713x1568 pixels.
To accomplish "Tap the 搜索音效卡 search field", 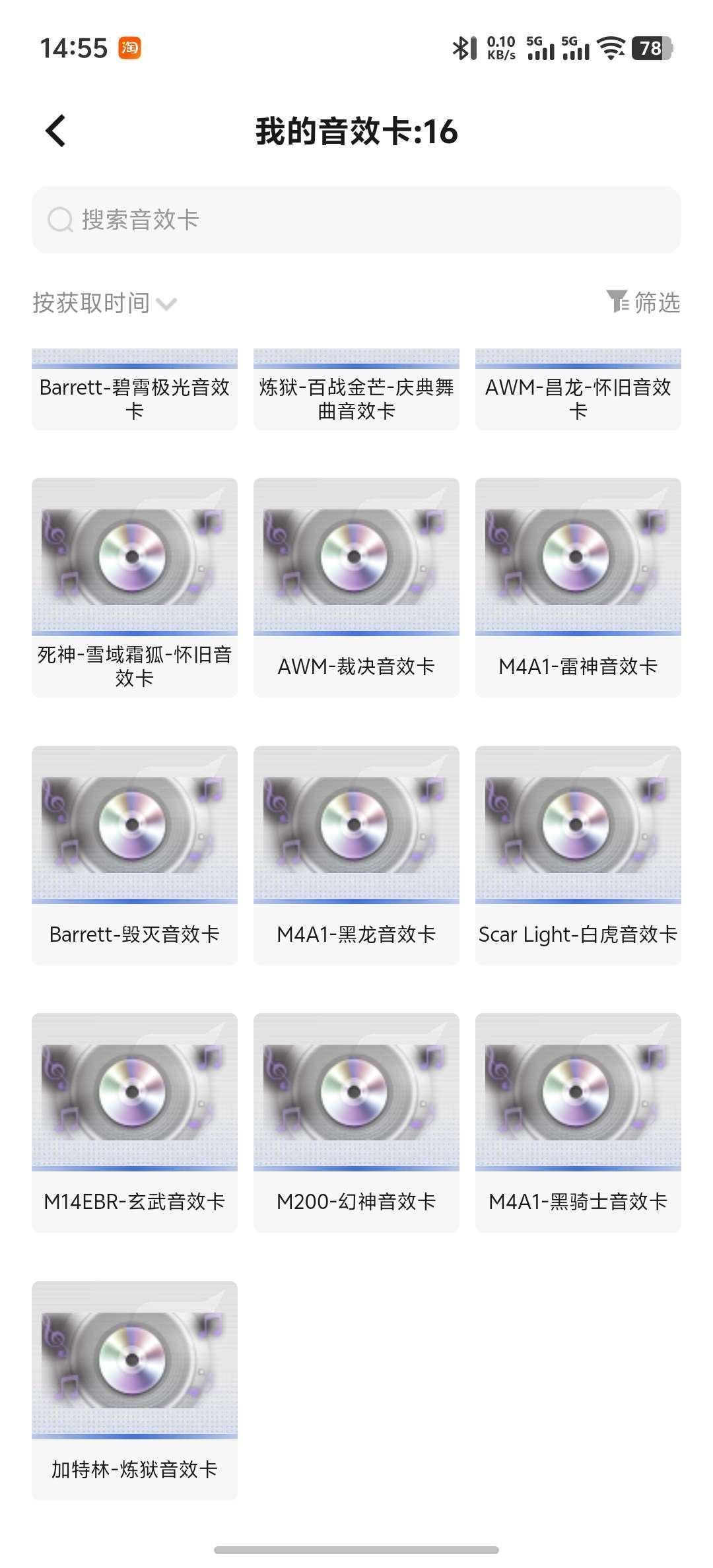I will pos(356,220).
